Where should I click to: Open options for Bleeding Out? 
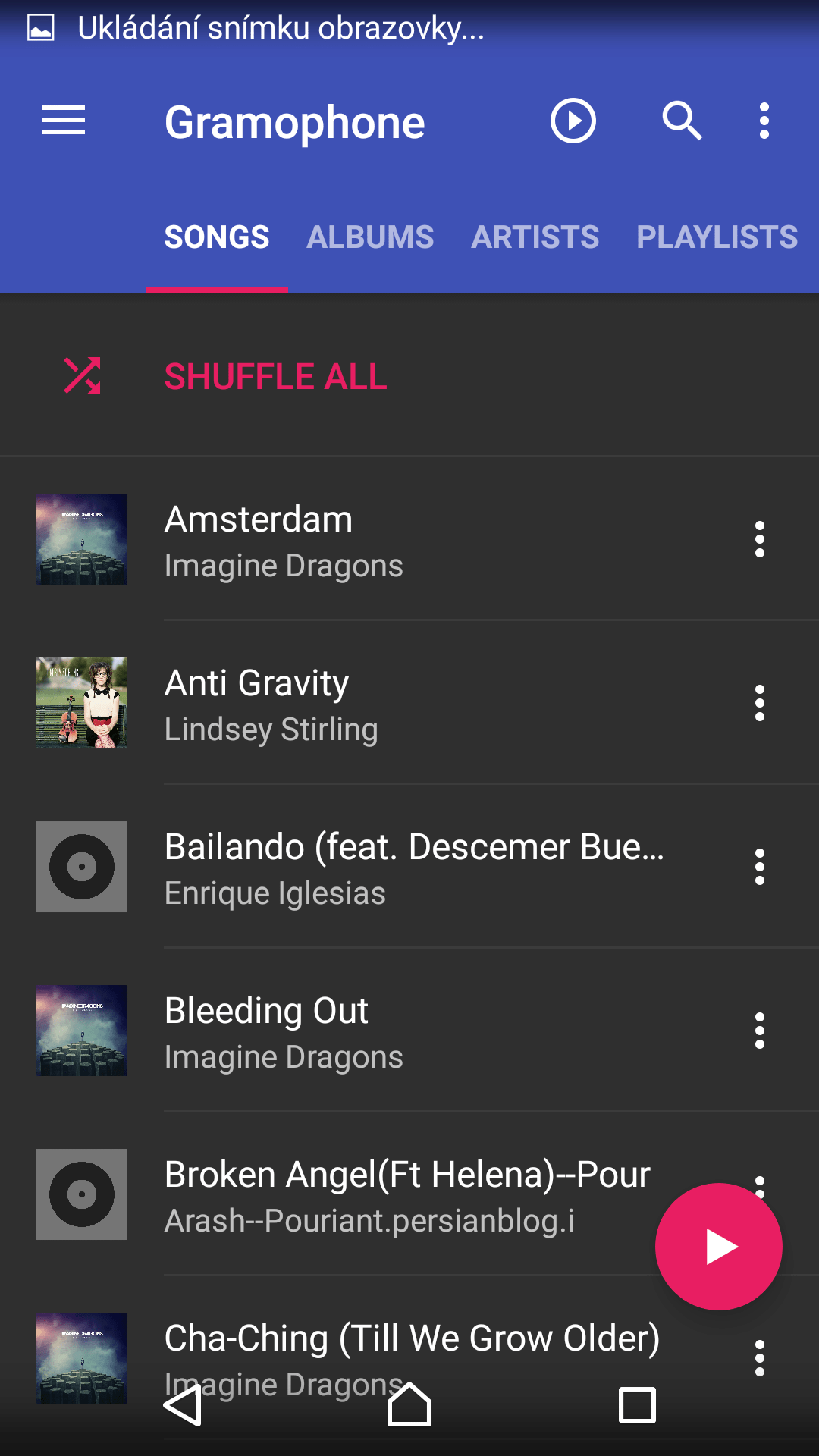(x=759, y=1031)
